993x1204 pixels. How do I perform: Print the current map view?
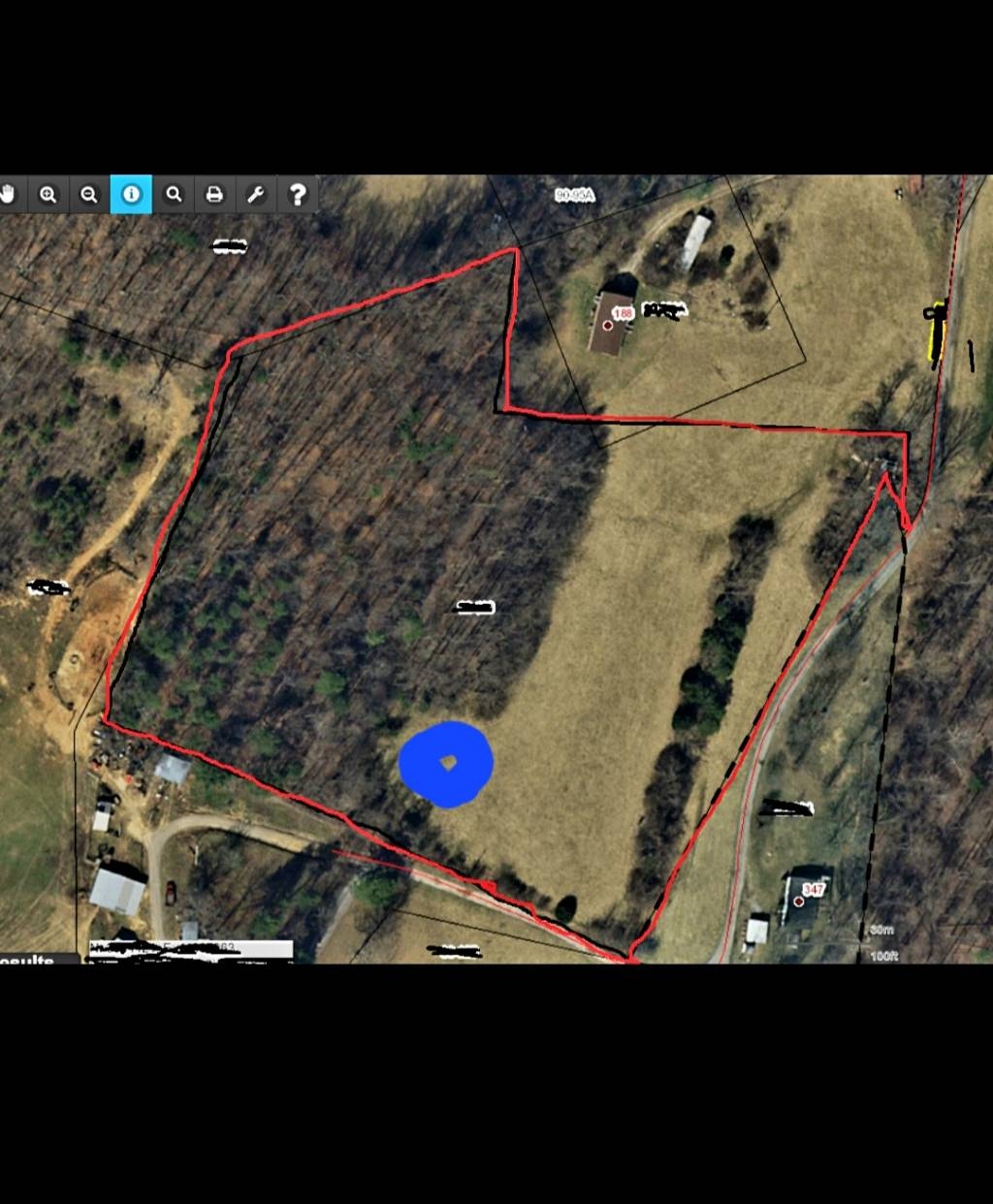pos(214,195)
